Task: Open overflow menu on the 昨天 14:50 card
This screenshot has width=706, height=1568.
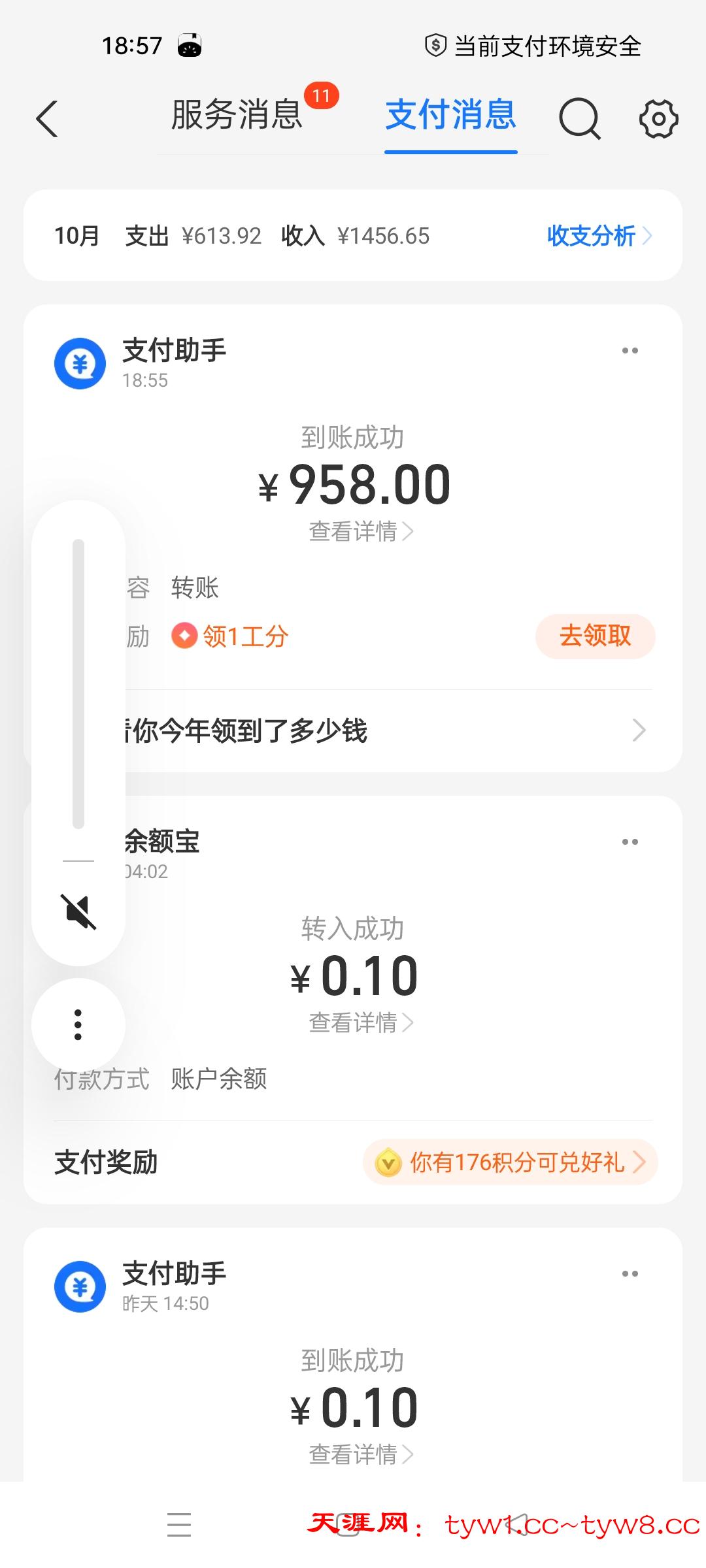Action: click(630, 1274)
